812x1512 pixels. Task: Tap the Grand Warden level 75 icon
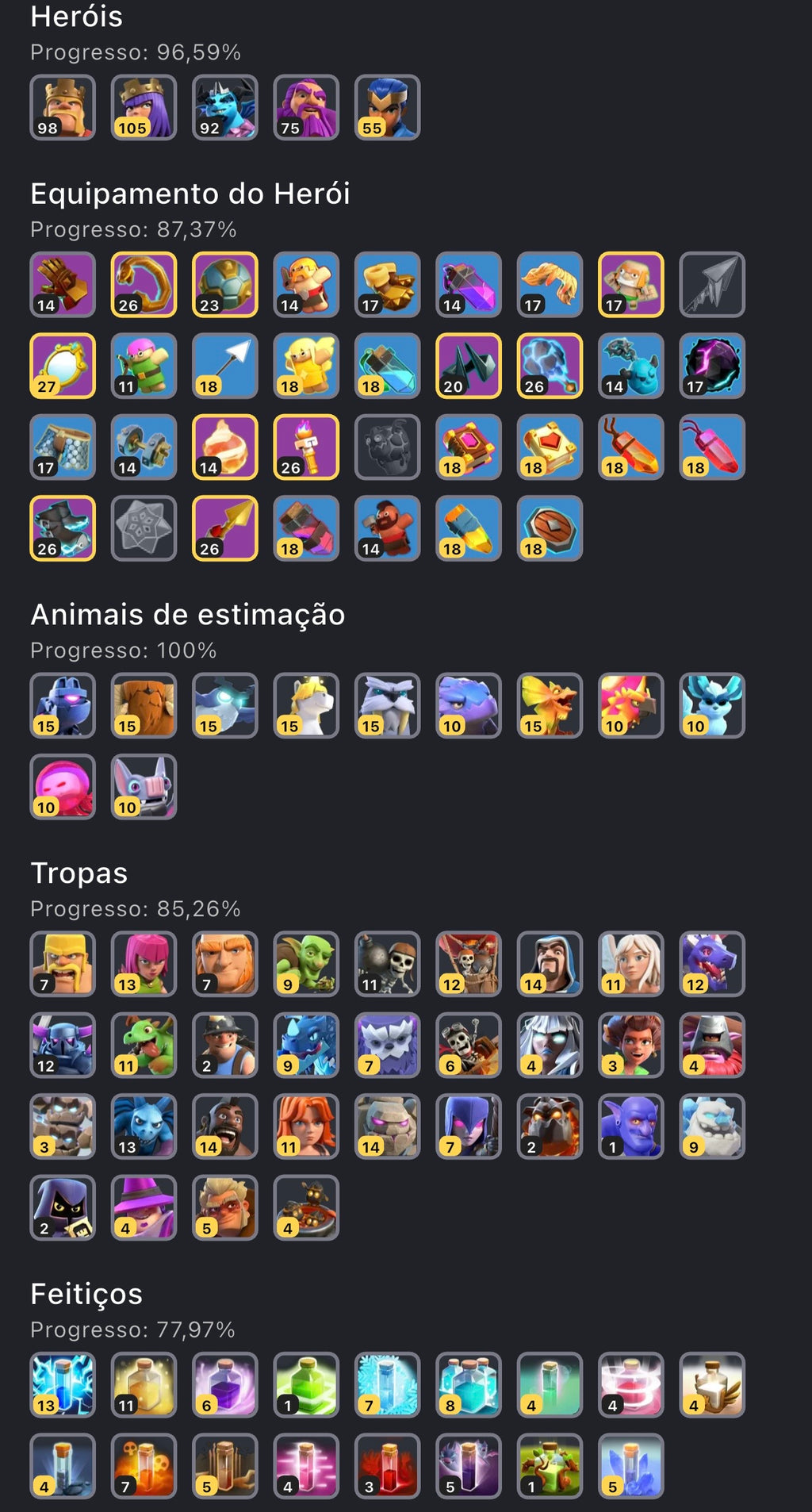[306, 107]
